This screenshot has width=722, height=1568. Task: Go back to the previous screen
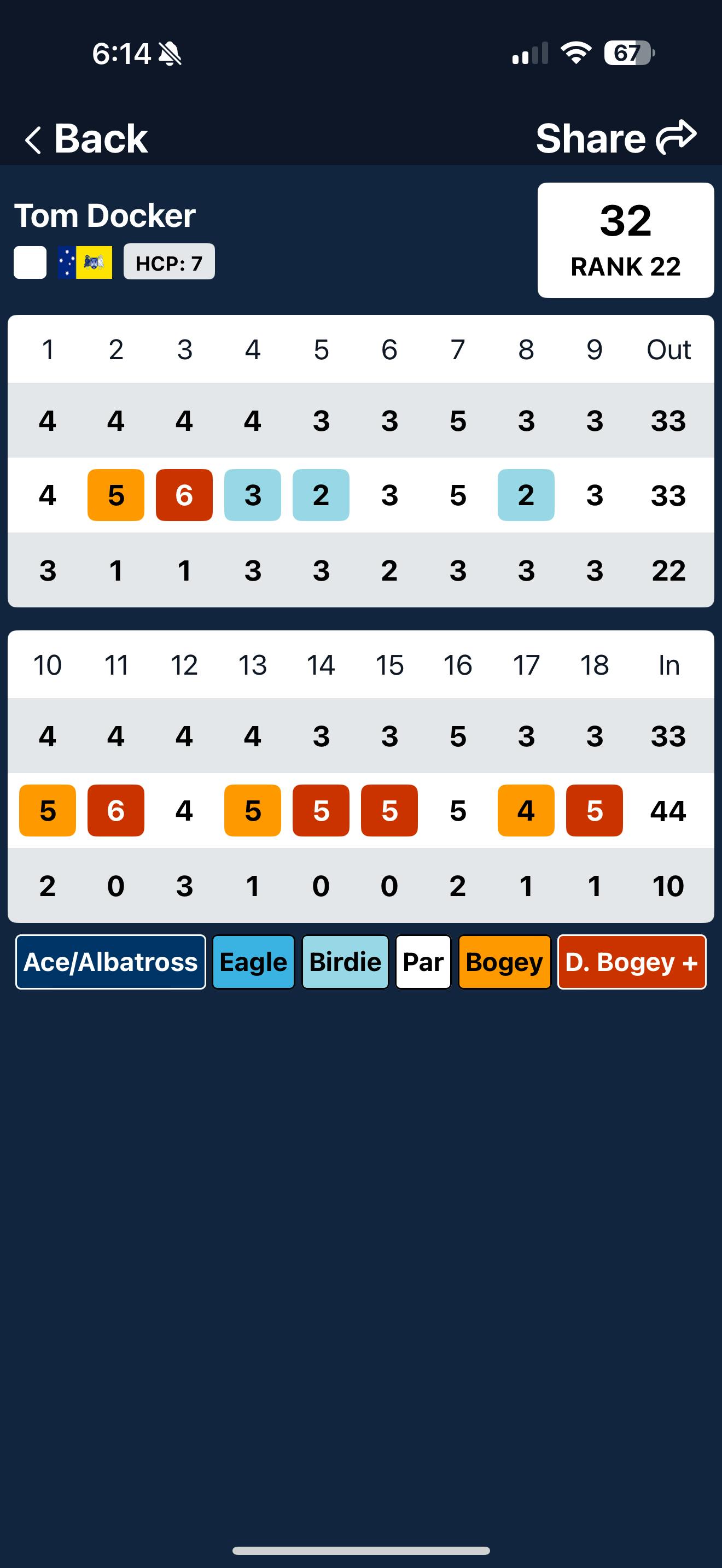click(x=86, y=138)
